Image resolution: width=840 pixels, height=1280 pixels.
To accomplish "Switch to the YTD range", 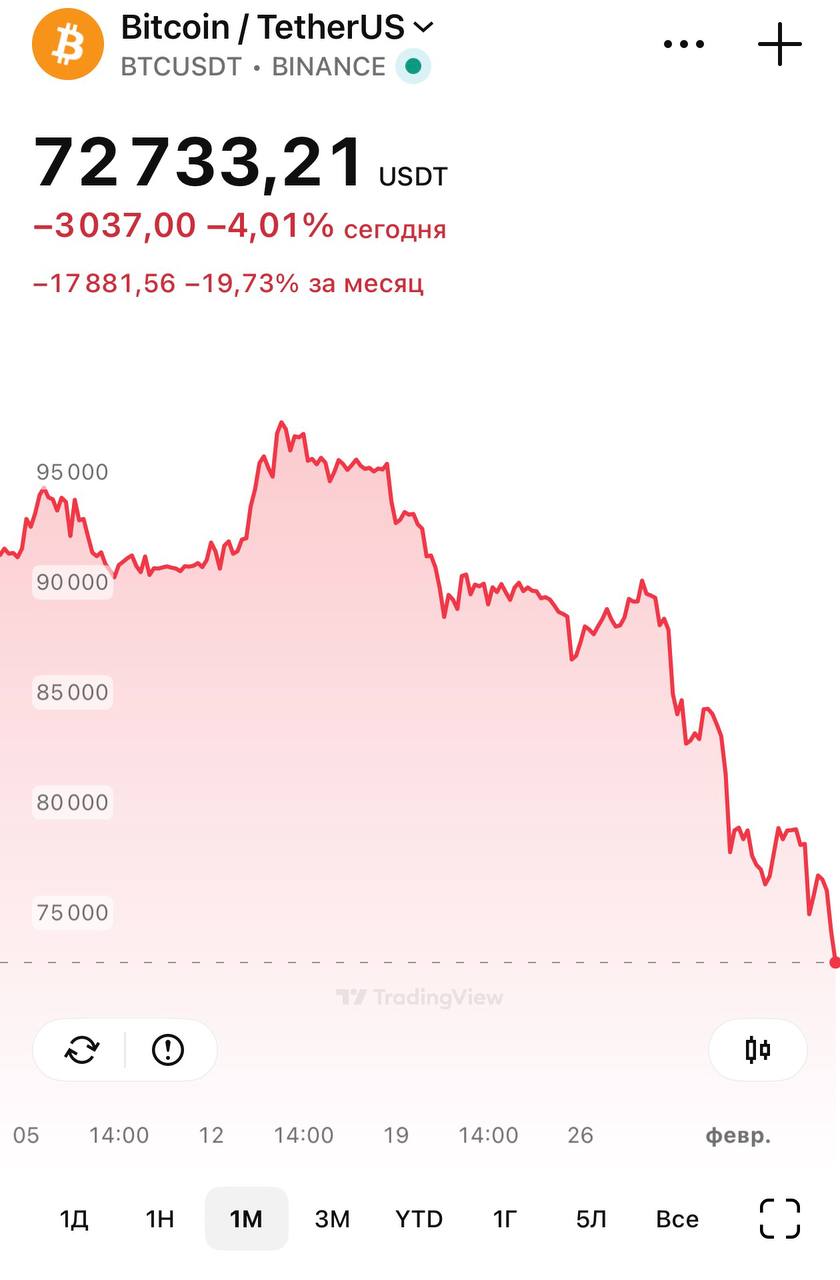I will pyautogui.click(x=418, y=1219).
